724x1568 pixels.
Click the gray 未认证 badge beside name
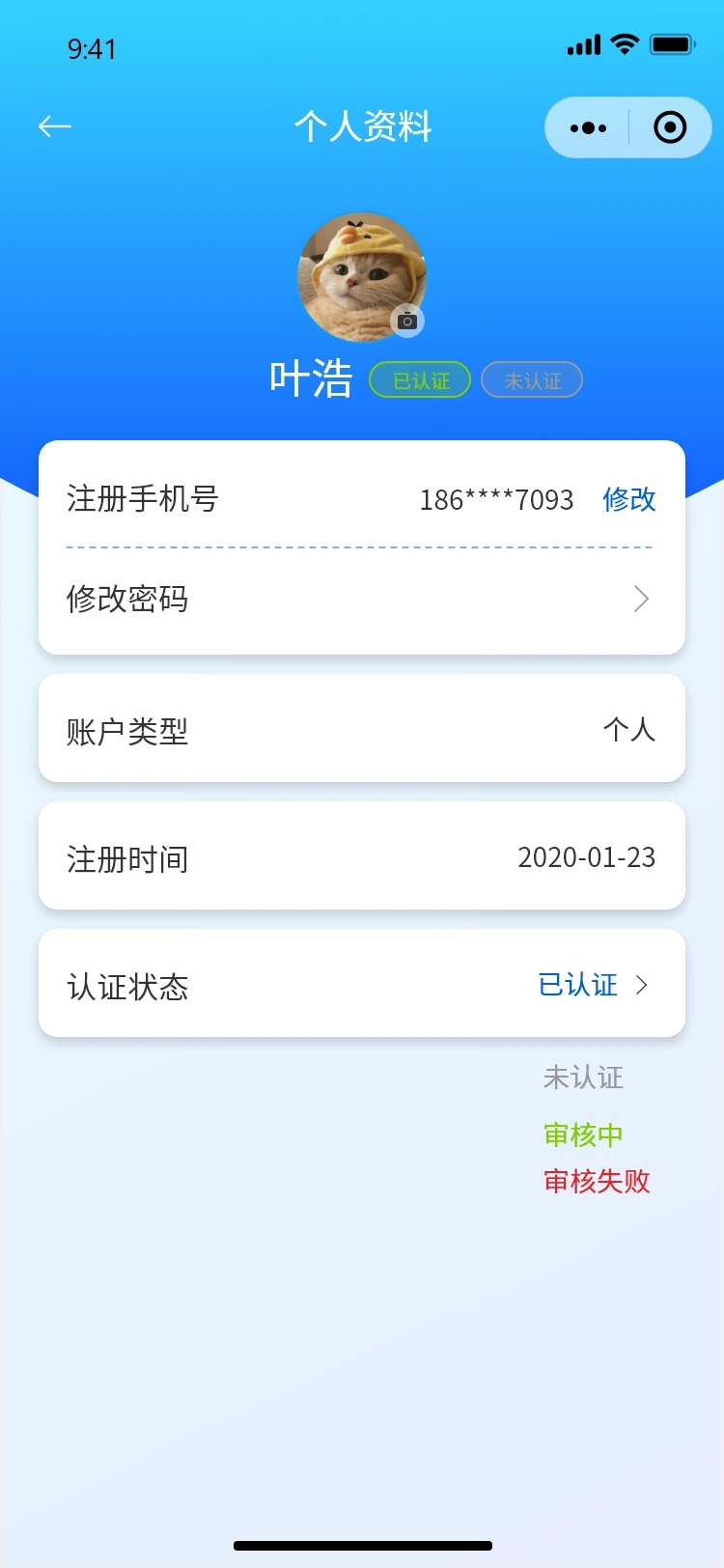[x=531, y=379]
